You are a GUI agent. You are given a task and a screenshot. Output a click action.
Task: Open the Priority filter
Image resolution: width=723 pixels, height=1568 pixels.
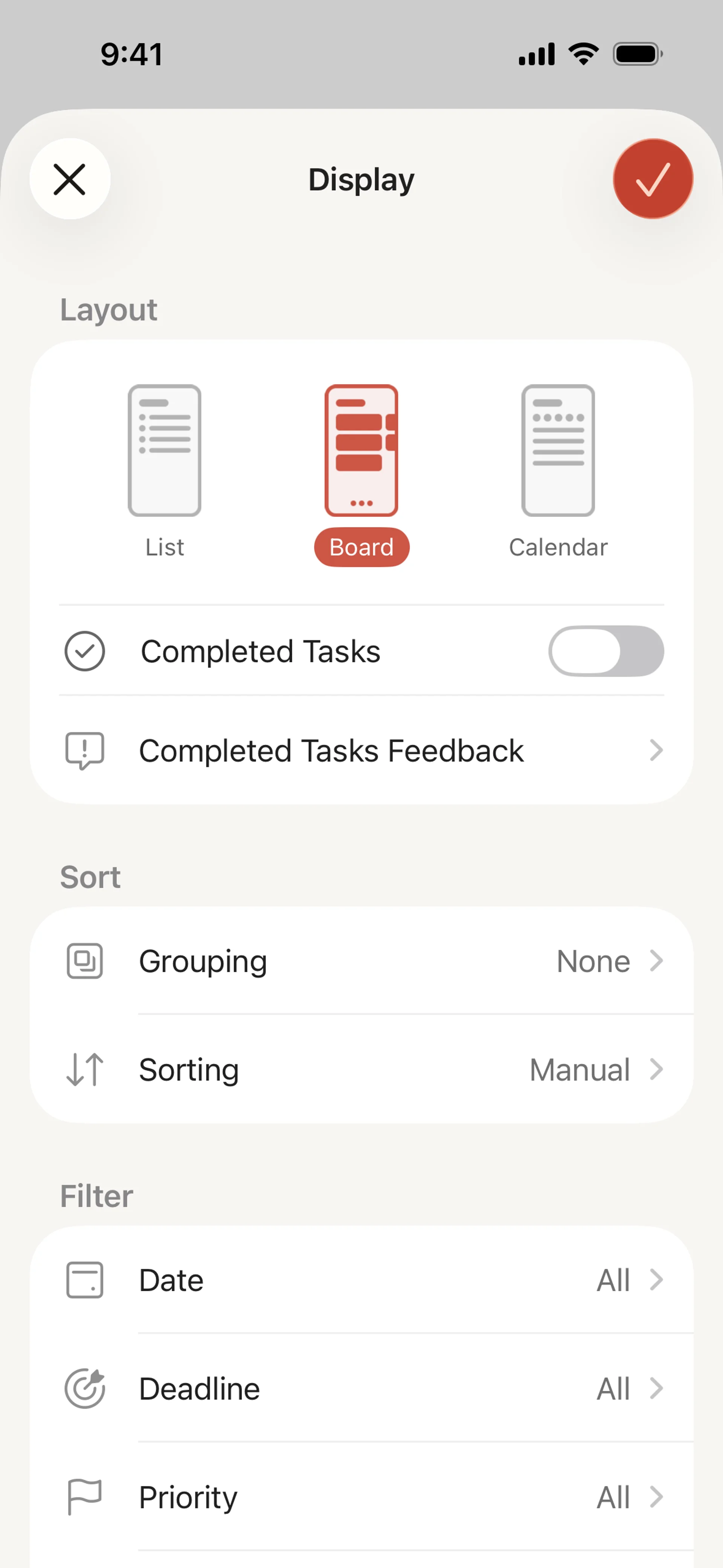tap(361, 1497)
